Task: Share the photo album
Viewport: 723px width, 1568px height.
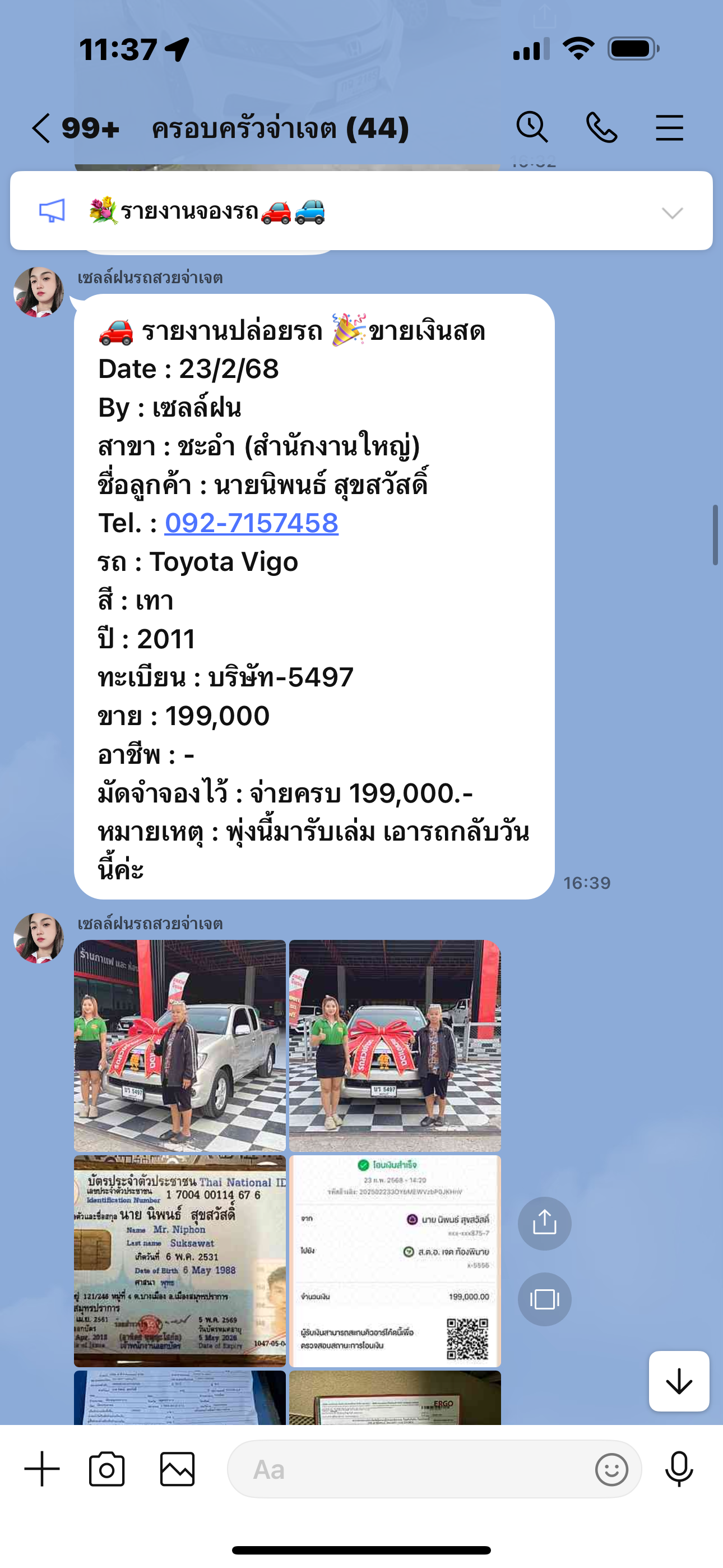Action: point(544,1223)
